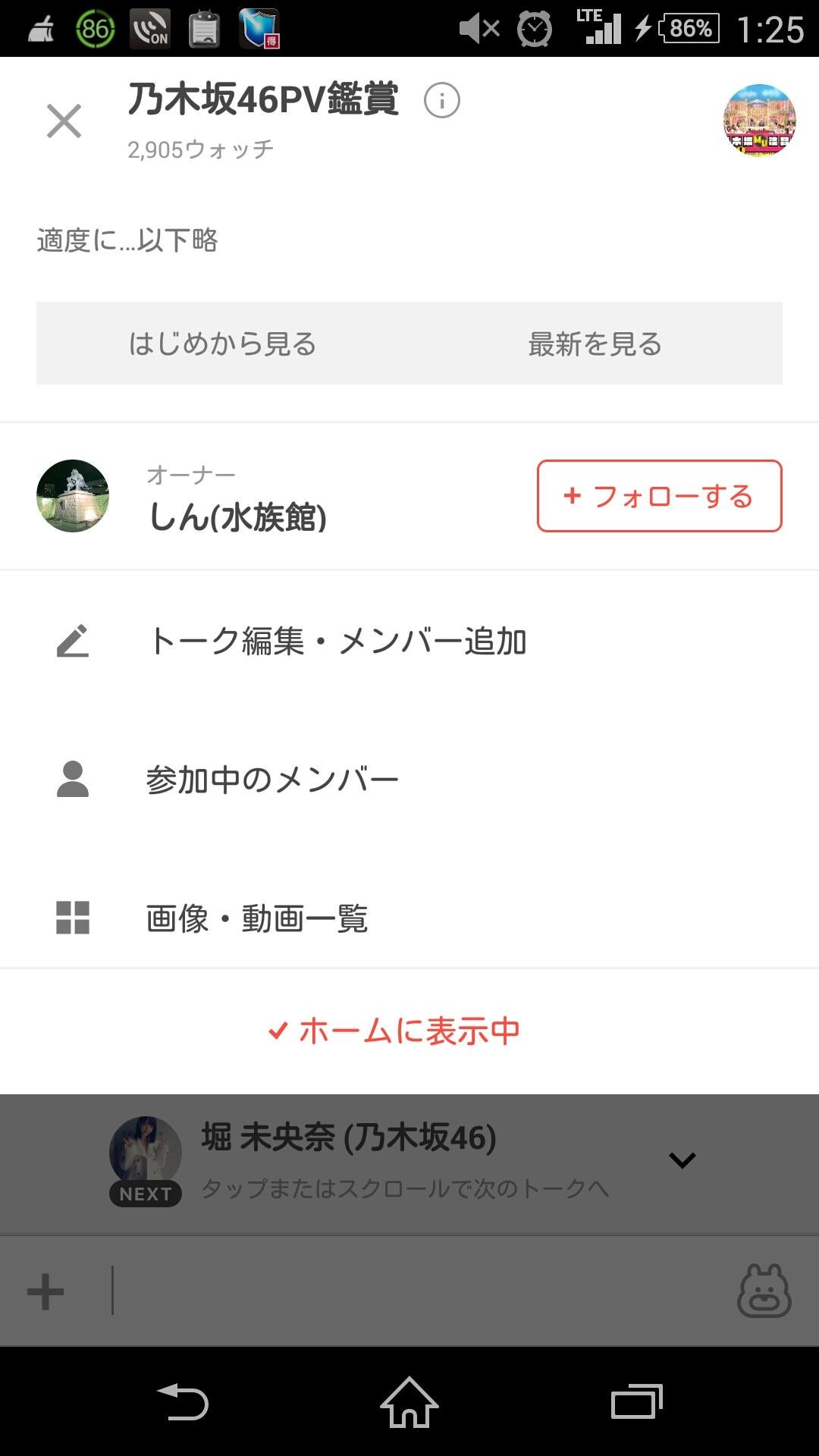Screen dimensions: 819x1456
Task: Tap しん(水族館) owner avatar
Action: tap(73, 497)
